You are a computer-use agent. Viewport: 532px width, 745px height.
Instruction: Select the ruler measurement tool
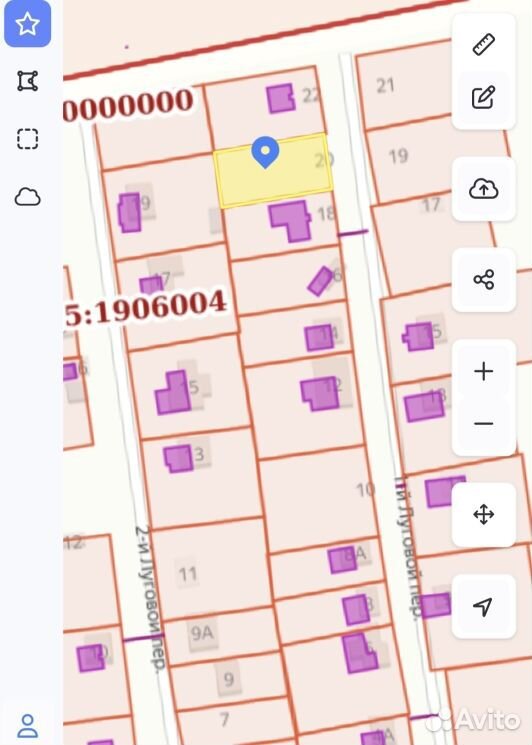point(484,45)
